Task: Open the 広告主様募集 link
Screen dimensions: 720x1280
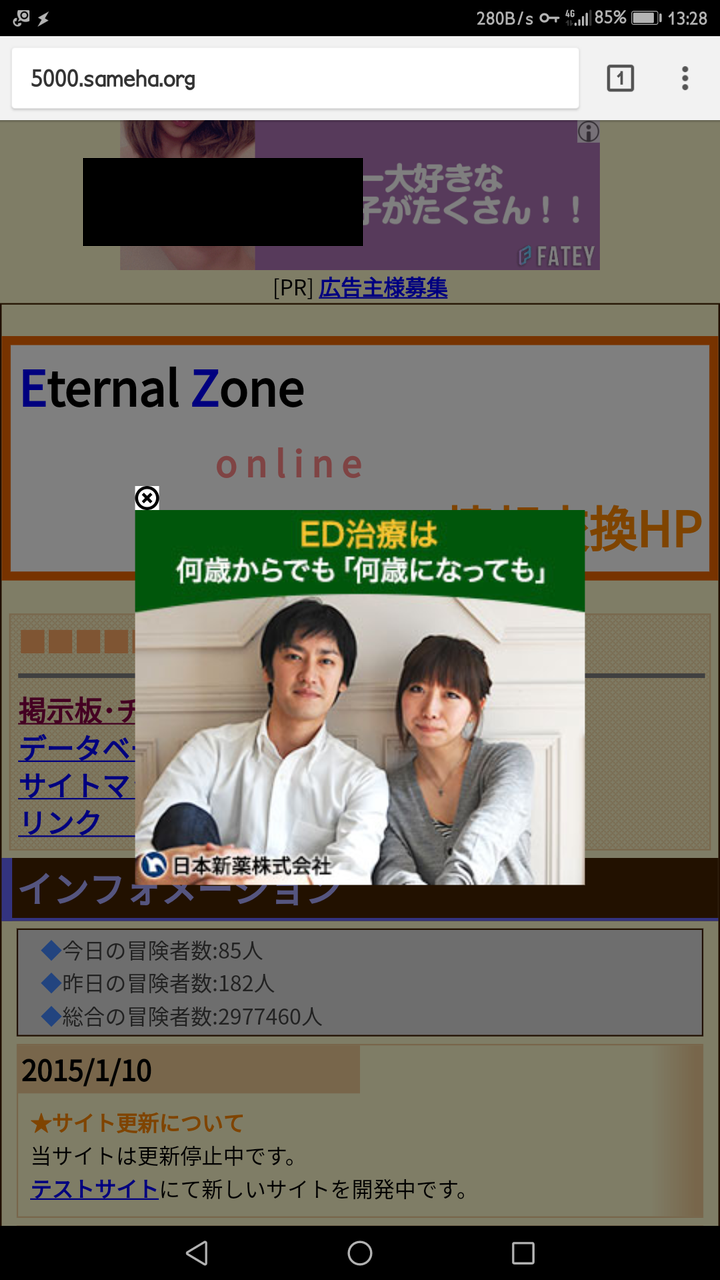Action: pos(383,288)
